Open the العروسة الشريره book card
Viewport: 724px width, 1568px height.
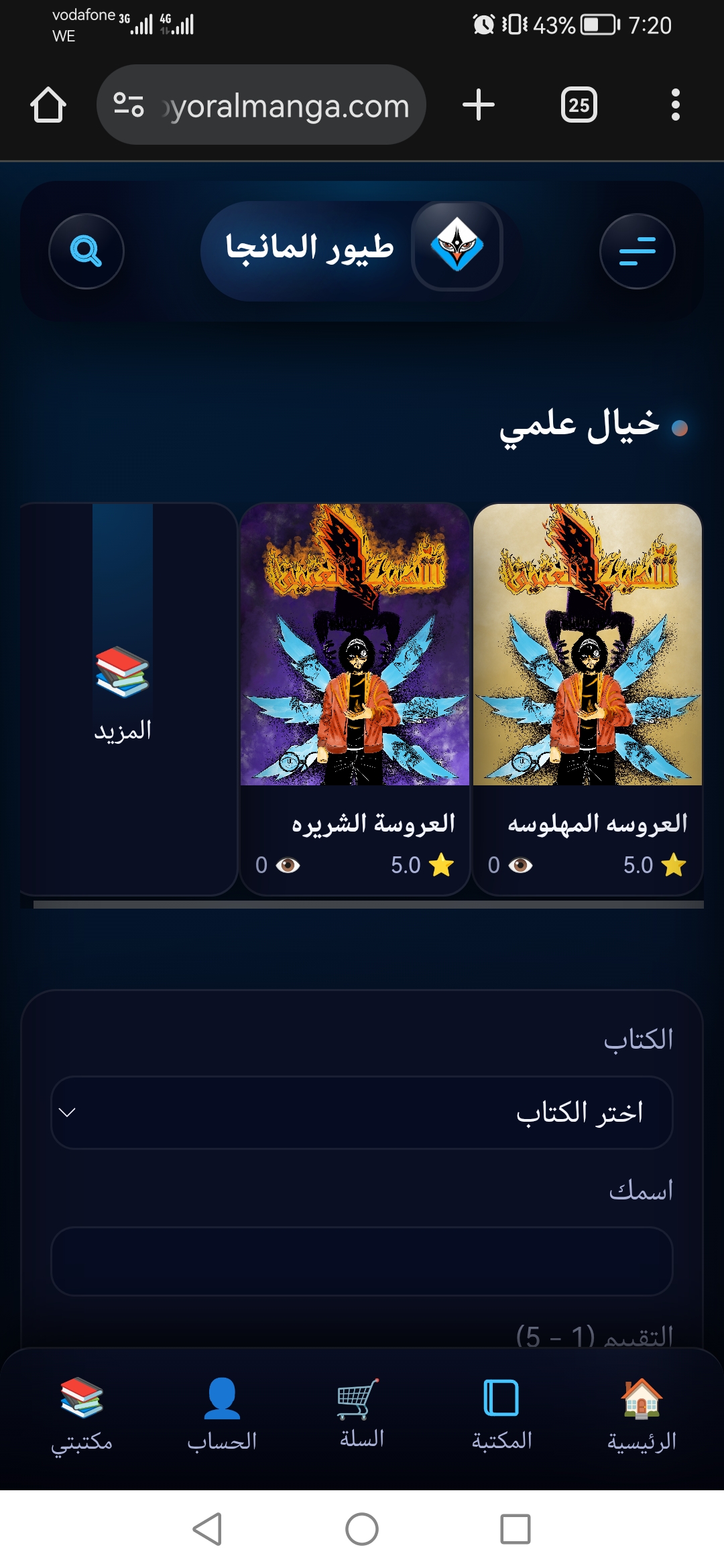355,697
